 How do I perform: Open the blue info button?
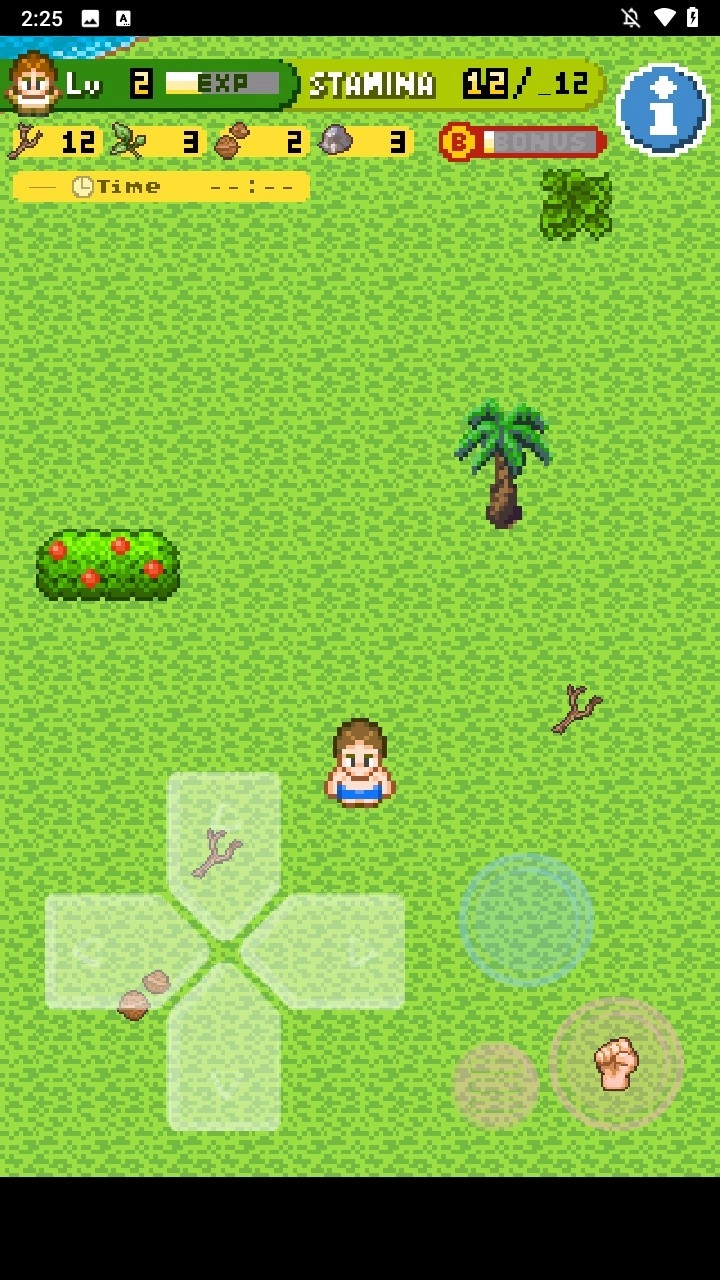(662, 109)
